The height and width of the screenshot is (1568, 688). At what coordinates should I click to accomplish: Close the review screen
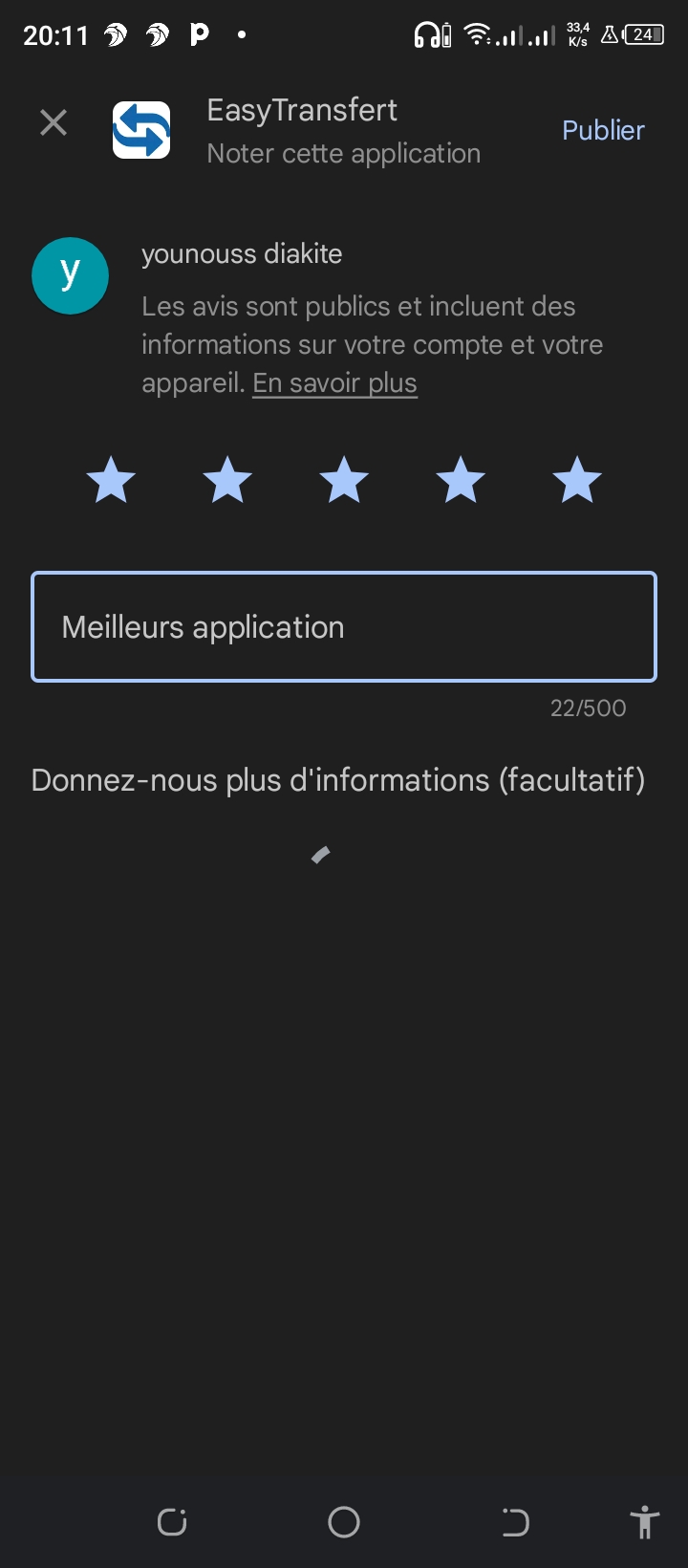[54, 122]
